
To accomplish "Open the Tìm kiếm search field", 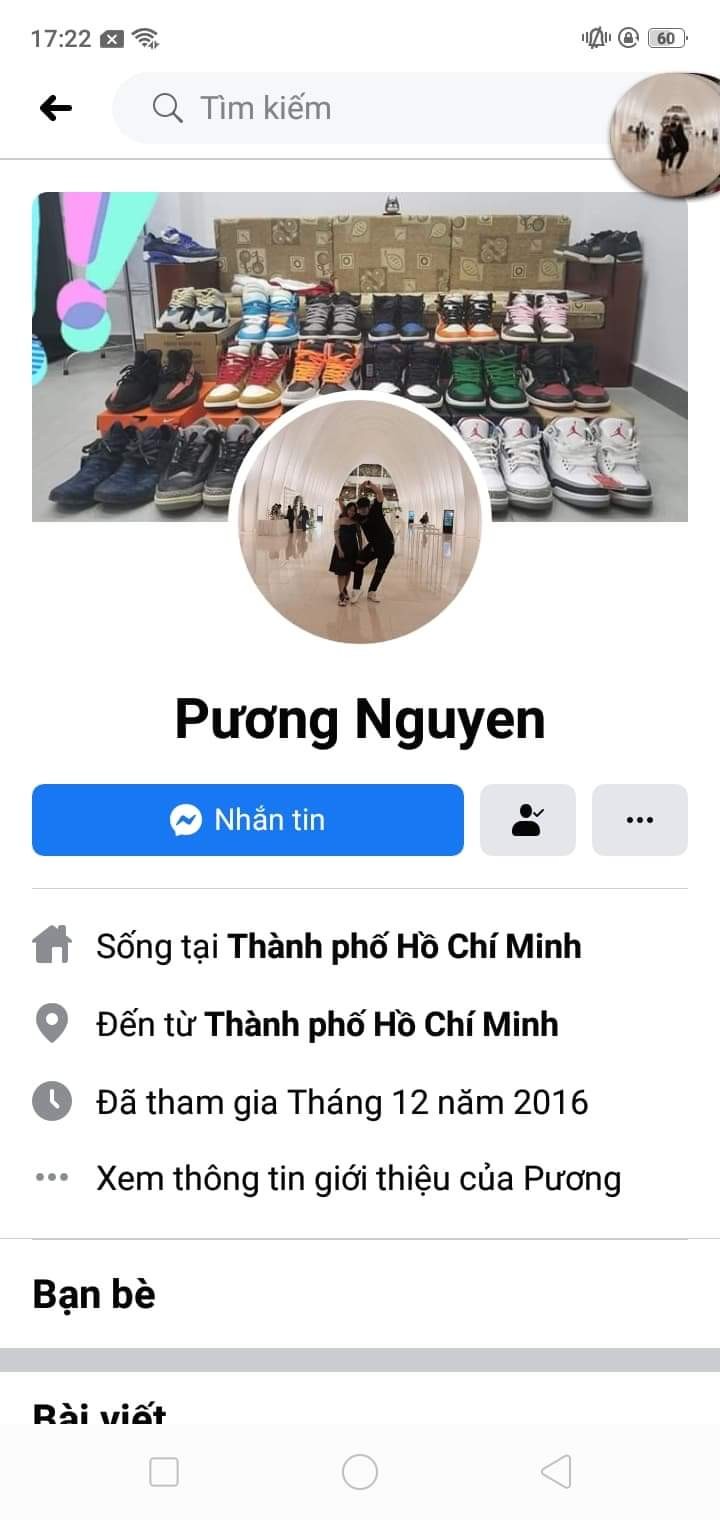I will tap(380, 108).
